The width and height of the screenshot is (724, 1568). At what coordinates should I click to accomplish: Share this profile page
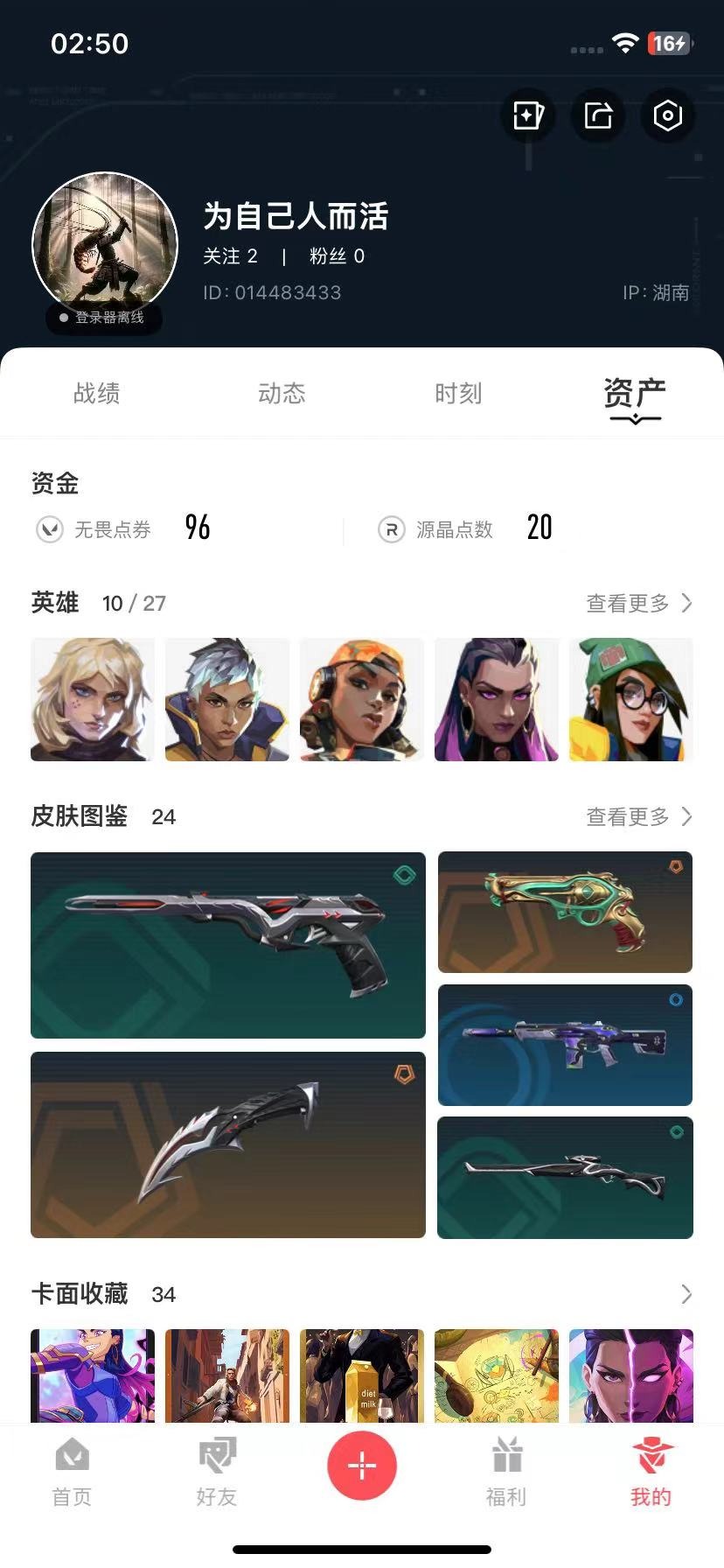point(598,115)
